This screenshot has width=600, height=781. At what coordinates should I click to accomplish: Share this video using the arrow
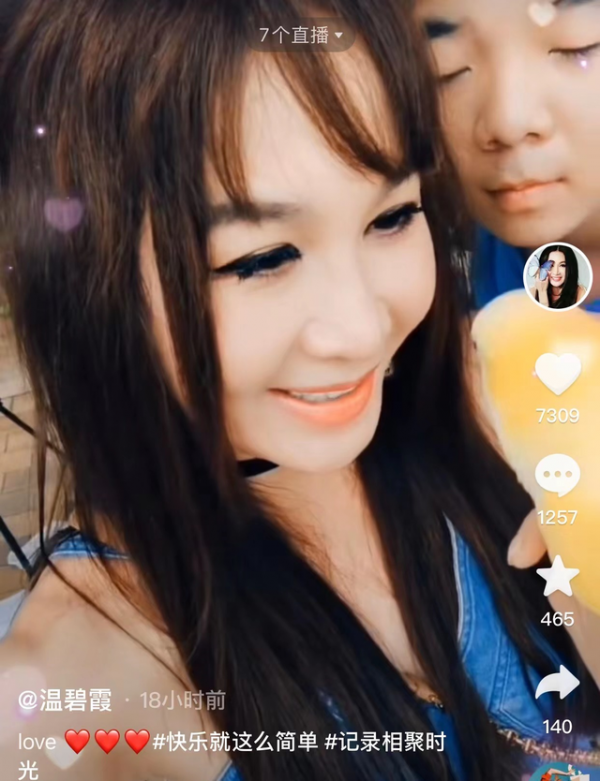click(557, 683)
